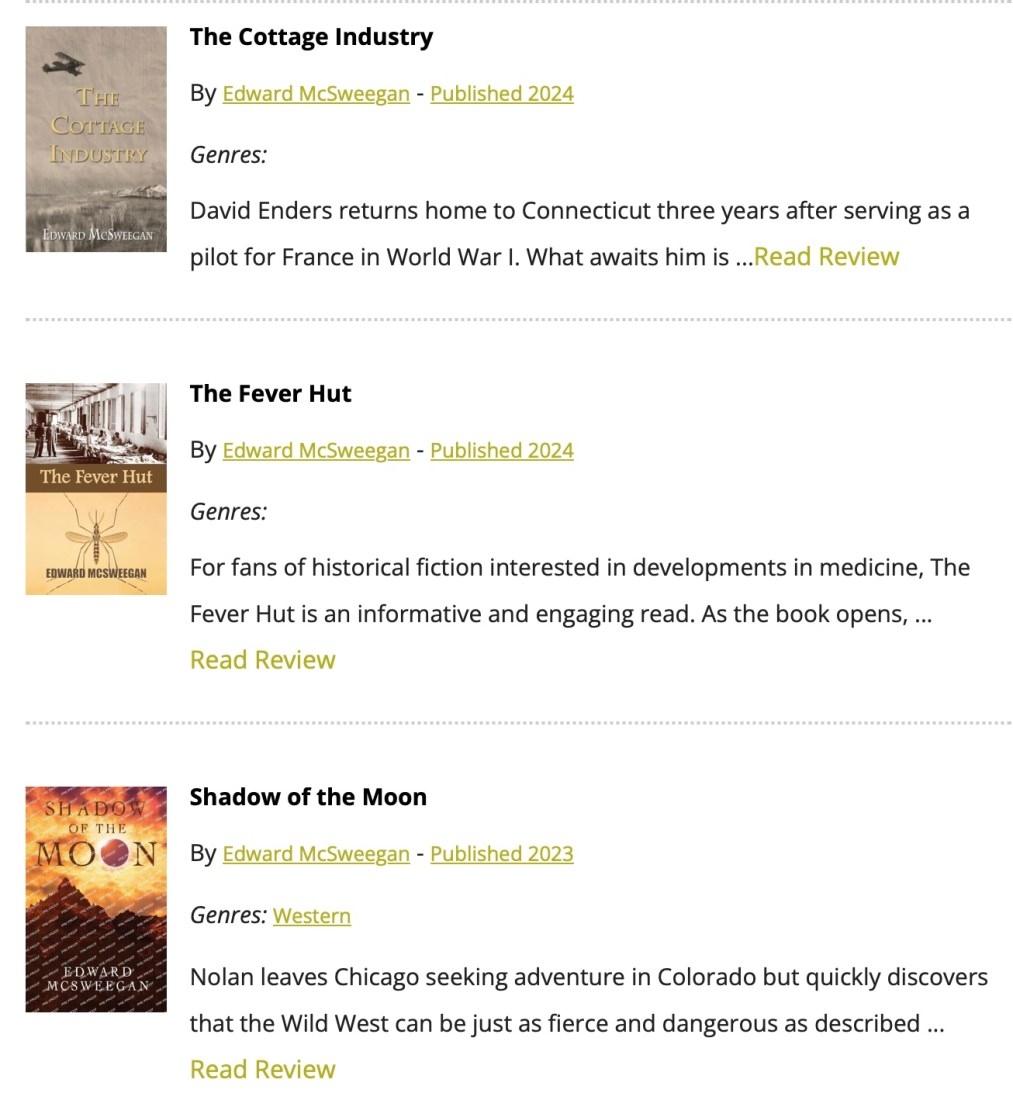This screenshot has height=1100, width=1013.
Task: Open The Fever Hut book cover
Action: (96, 489)
